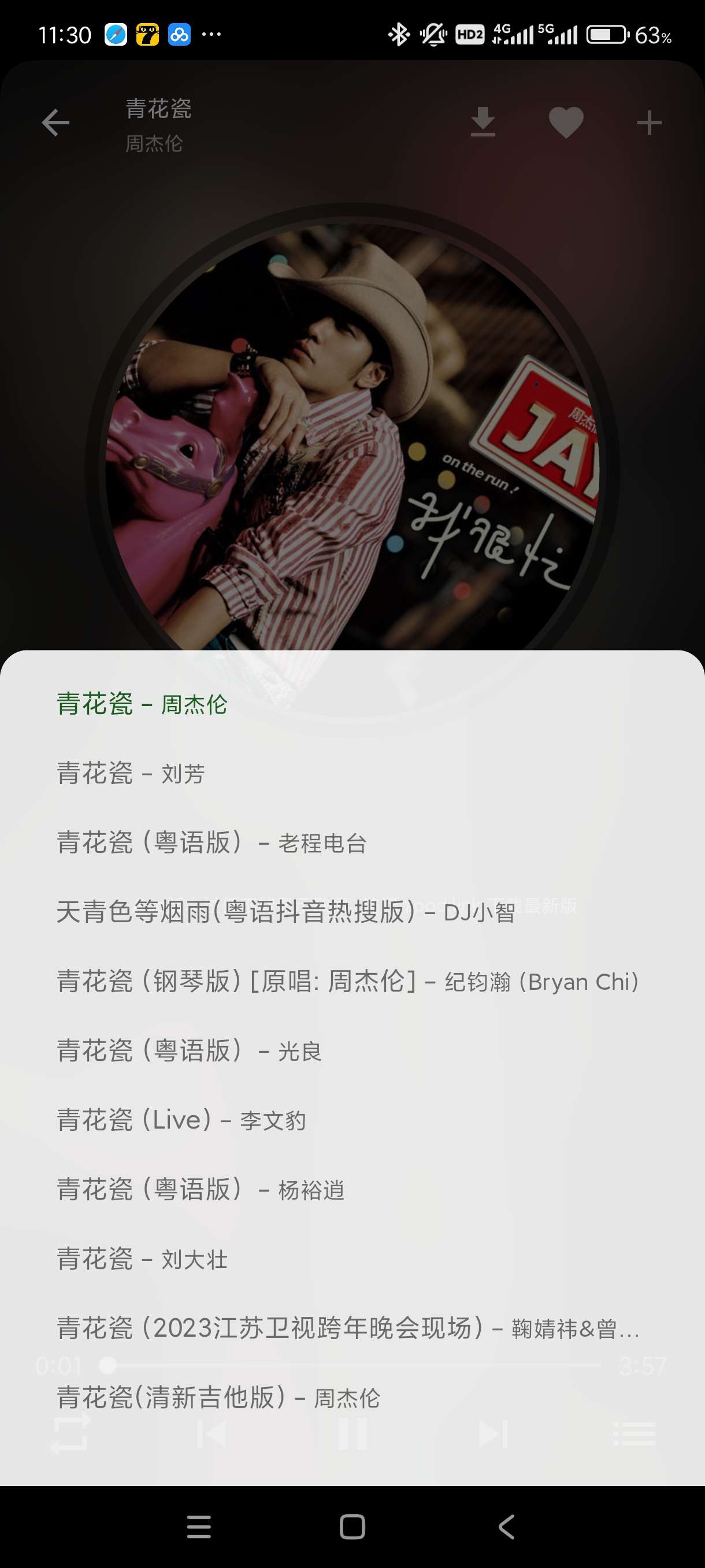Screen dimensions: 705x1568
Task: Add the song using the plus icon
Action: click(x=648, y=123)
